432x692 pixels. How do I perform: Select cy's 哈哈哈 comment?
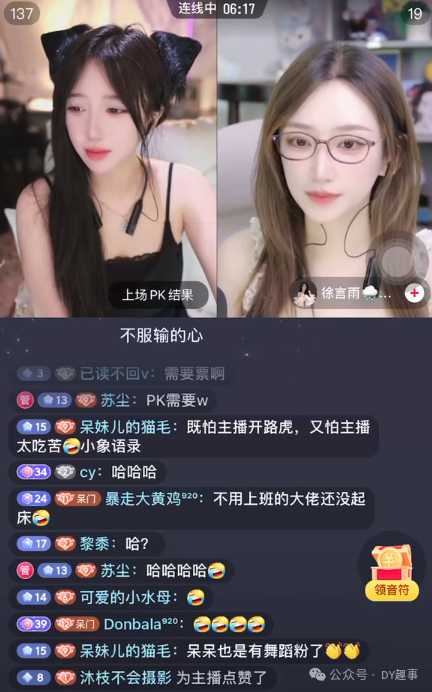(88, 472)
